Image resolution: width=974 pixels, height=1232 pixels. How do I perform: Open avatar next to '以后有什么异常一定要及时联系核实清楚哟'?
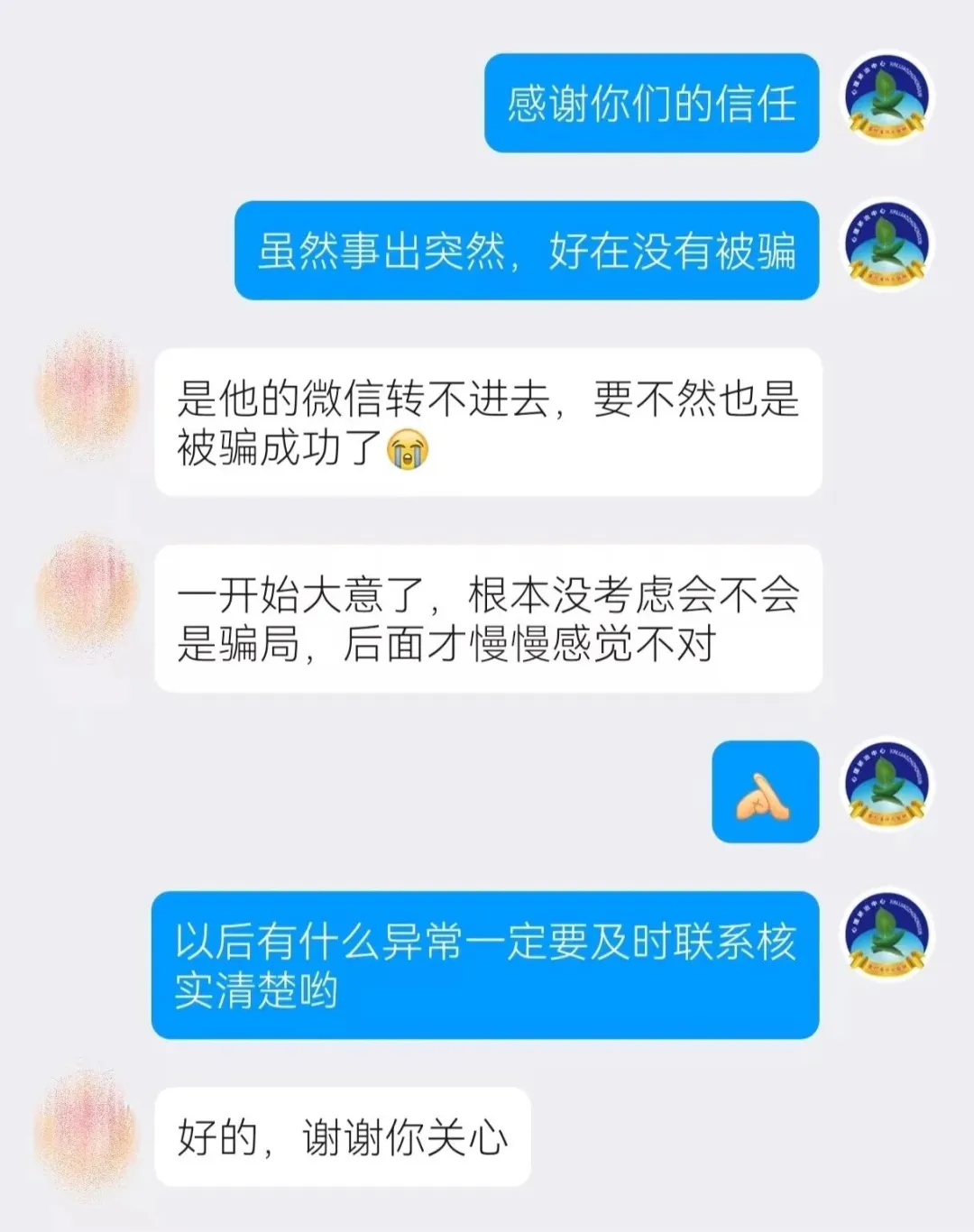pyautogui.click(x=887, y=934)
